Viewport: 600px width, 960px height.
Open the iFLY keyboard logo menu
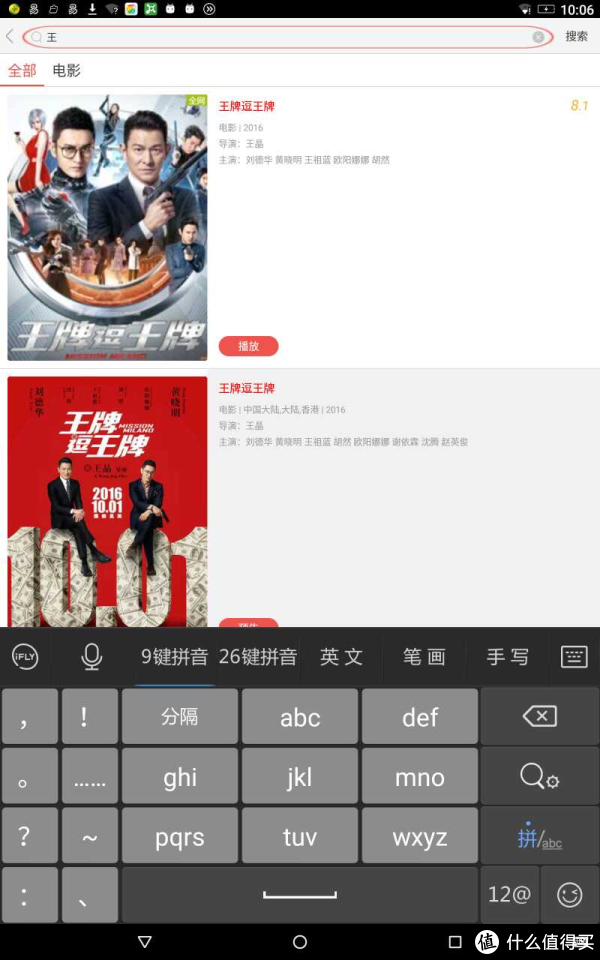25,657
